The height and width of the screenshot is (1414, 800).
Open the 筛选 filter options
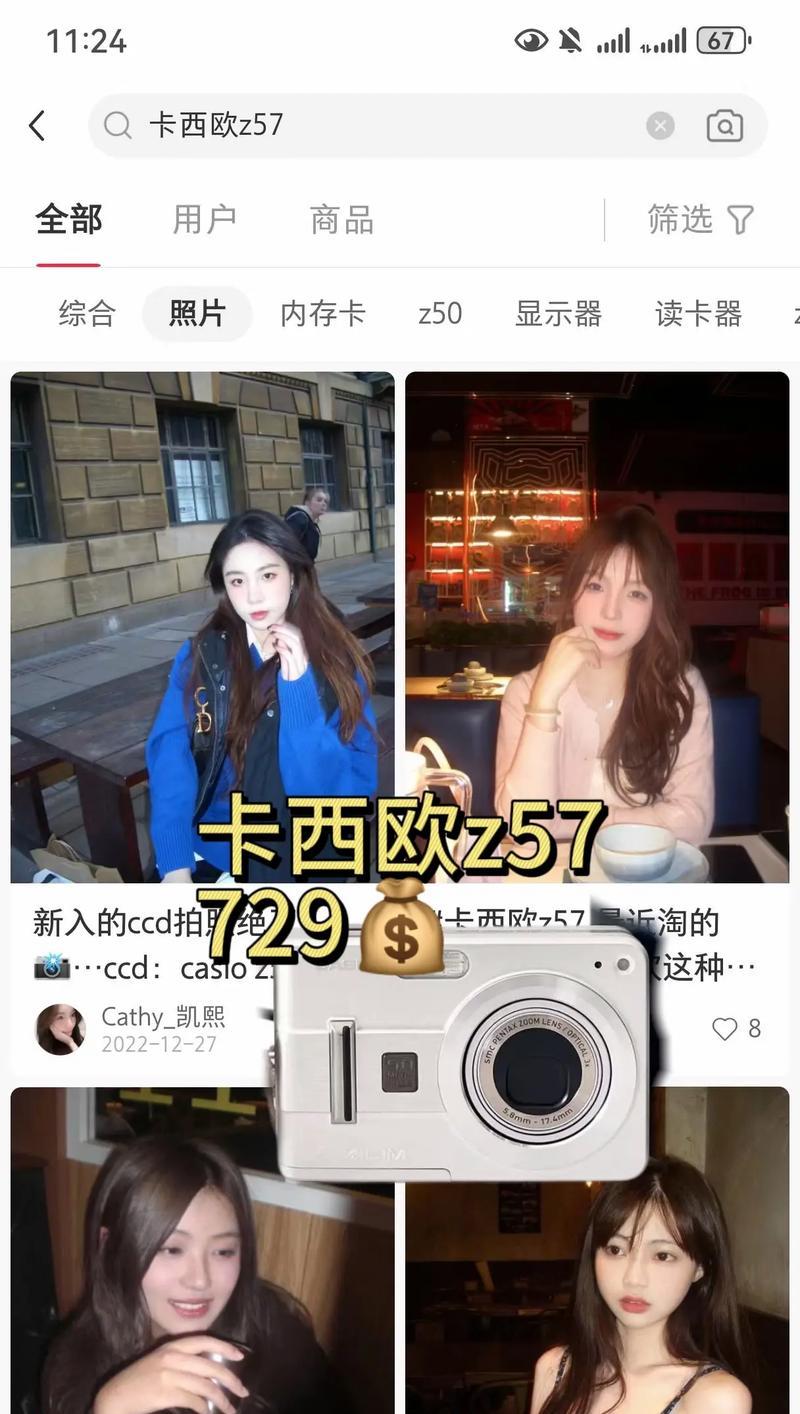(700, 219)
